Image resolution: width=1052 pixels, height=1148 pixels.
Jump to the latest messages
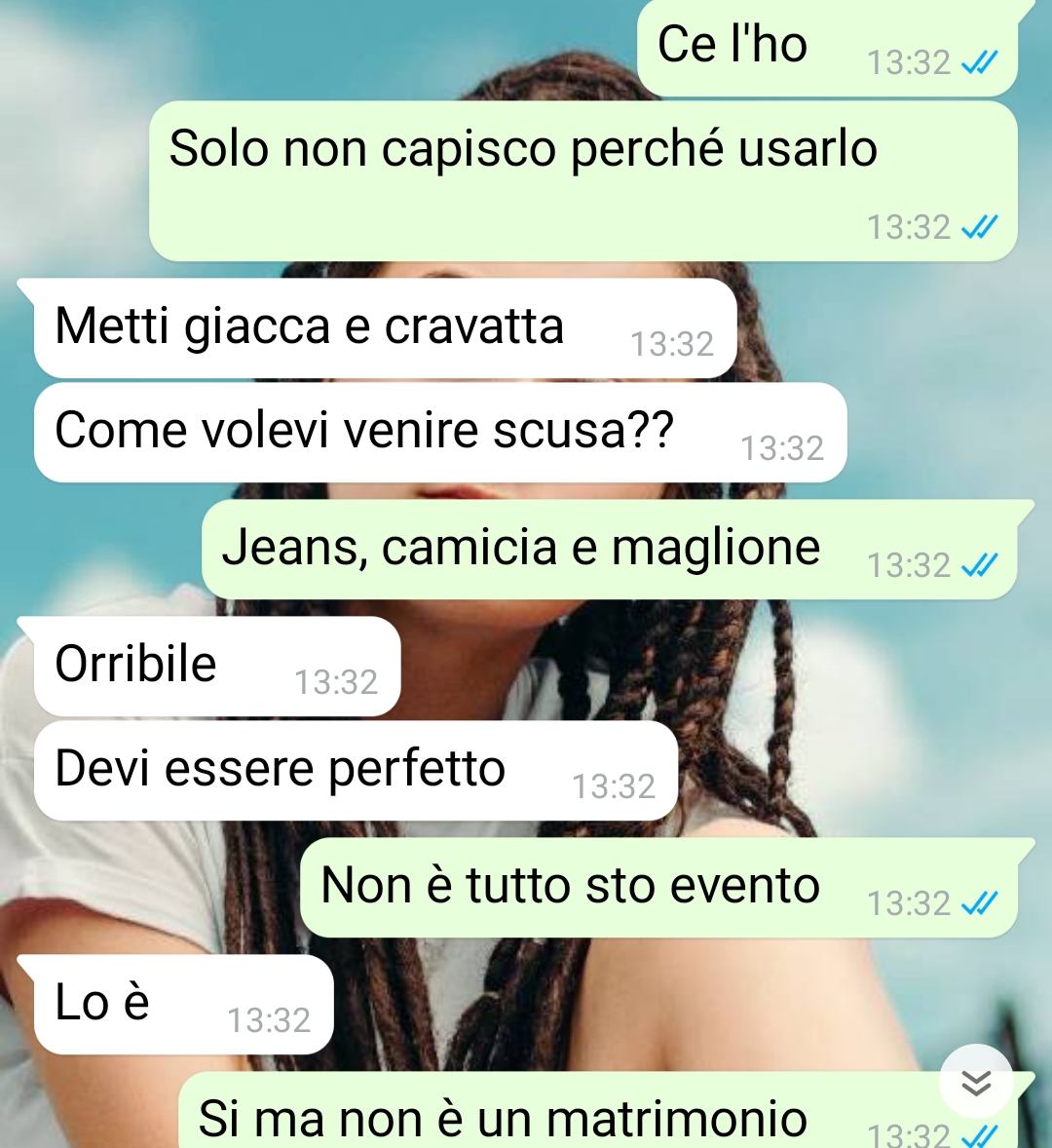pos(976,1081)
